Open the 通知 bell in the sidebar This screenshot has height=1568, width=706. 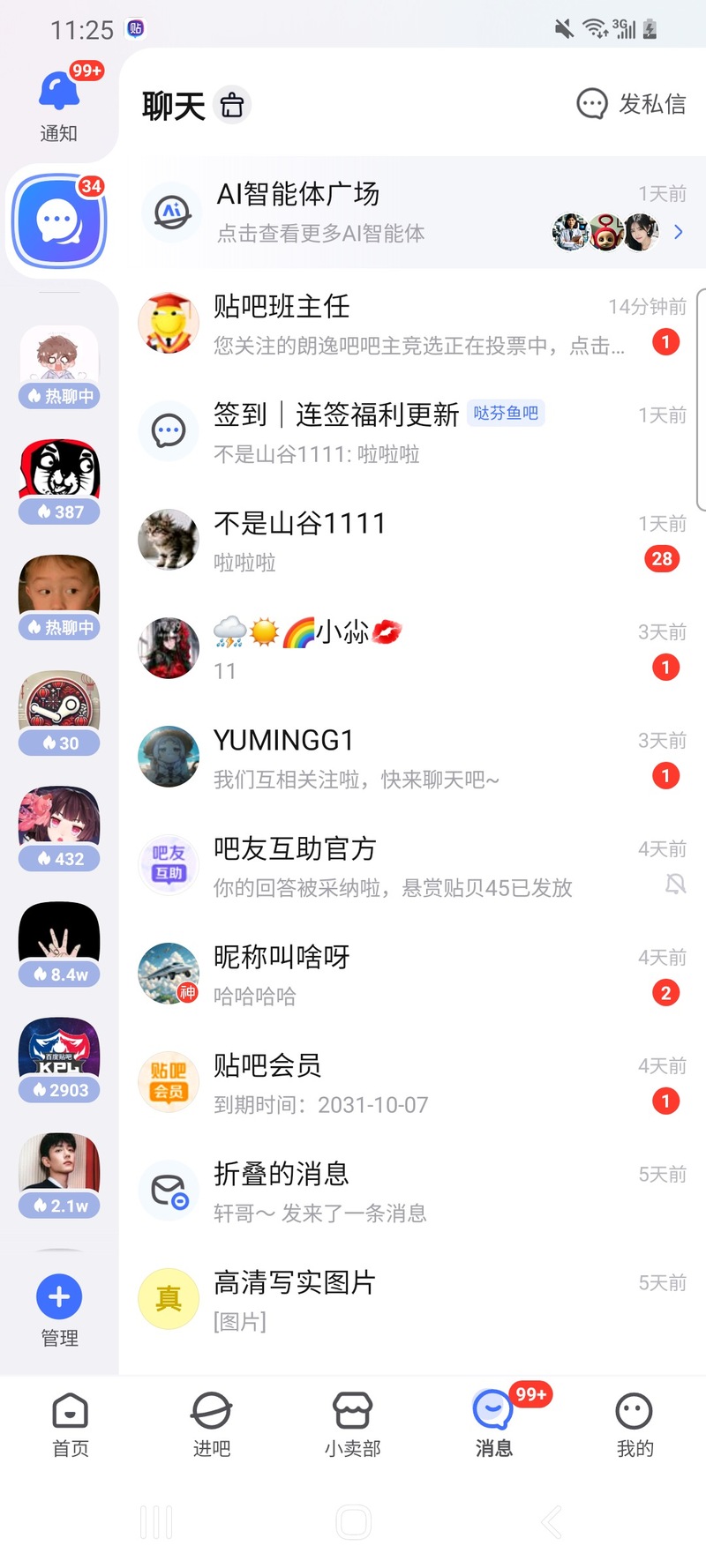(58, 104)
